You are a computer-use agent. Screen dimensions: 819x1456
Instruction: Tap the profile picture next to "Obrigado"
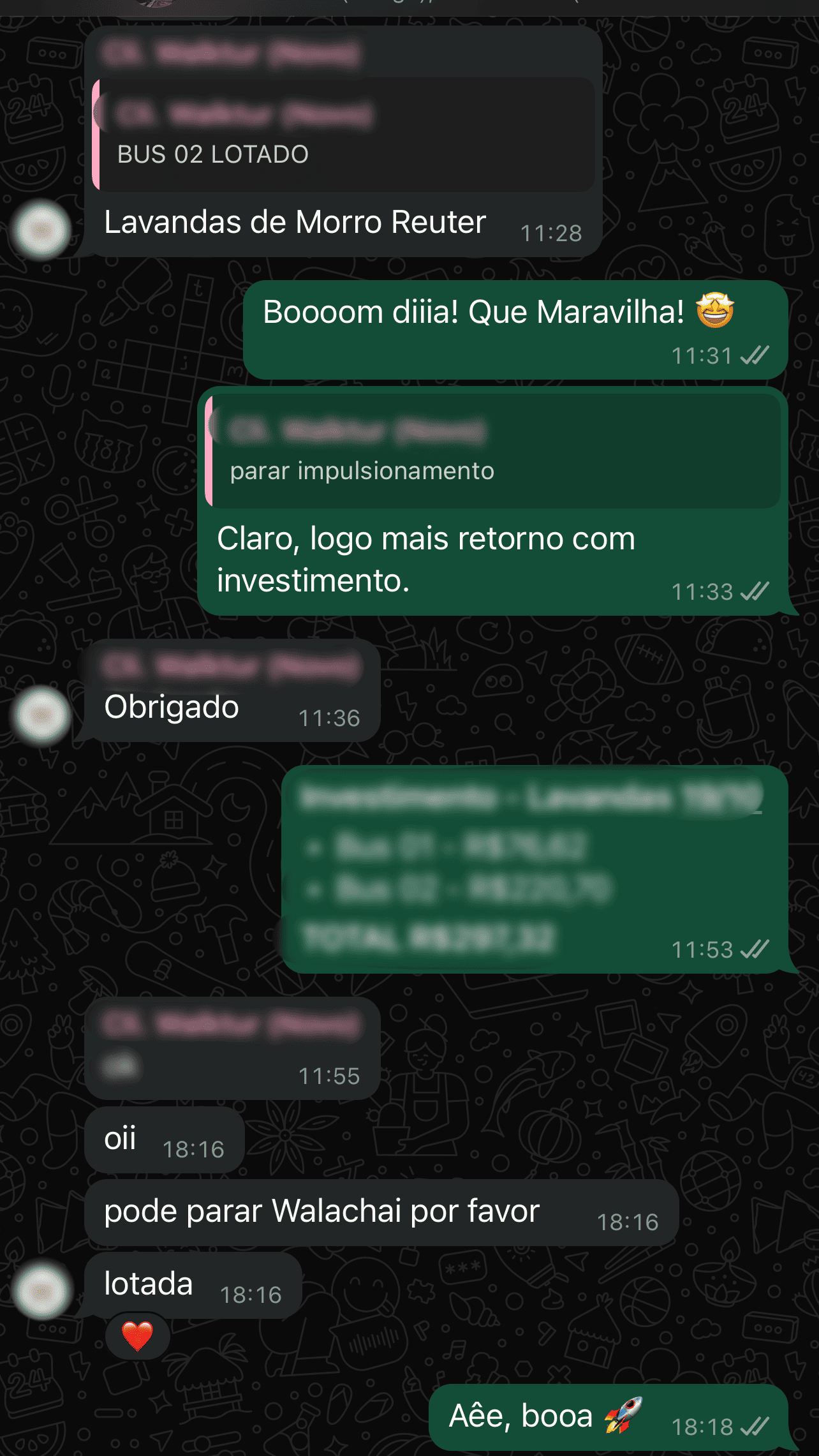tap(42, 715)
